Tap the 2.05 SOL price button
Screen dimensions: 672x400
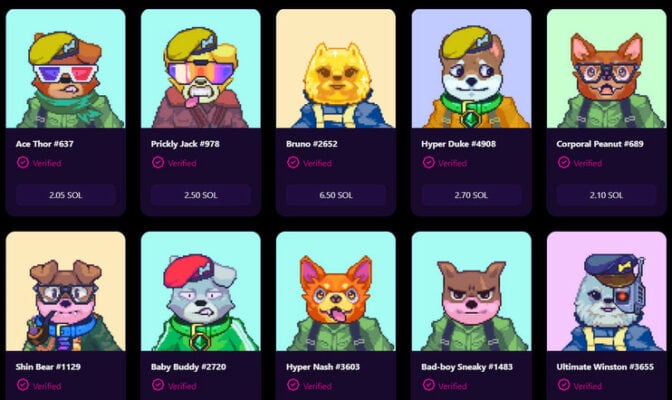click(x=65, y=195)
